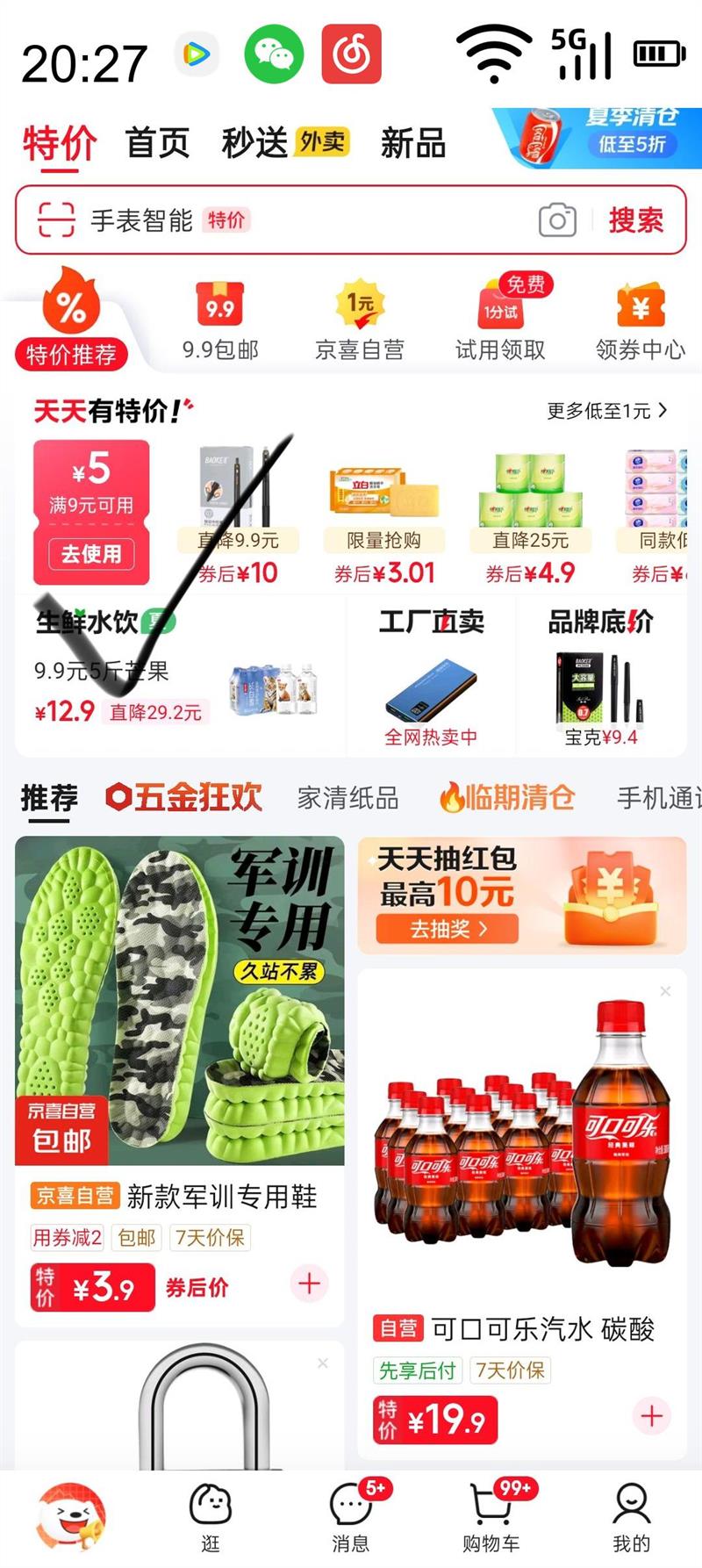Select the 家清纸品 category tab
Viewport: 702px width, 1568px height.
tap(348, 797)
